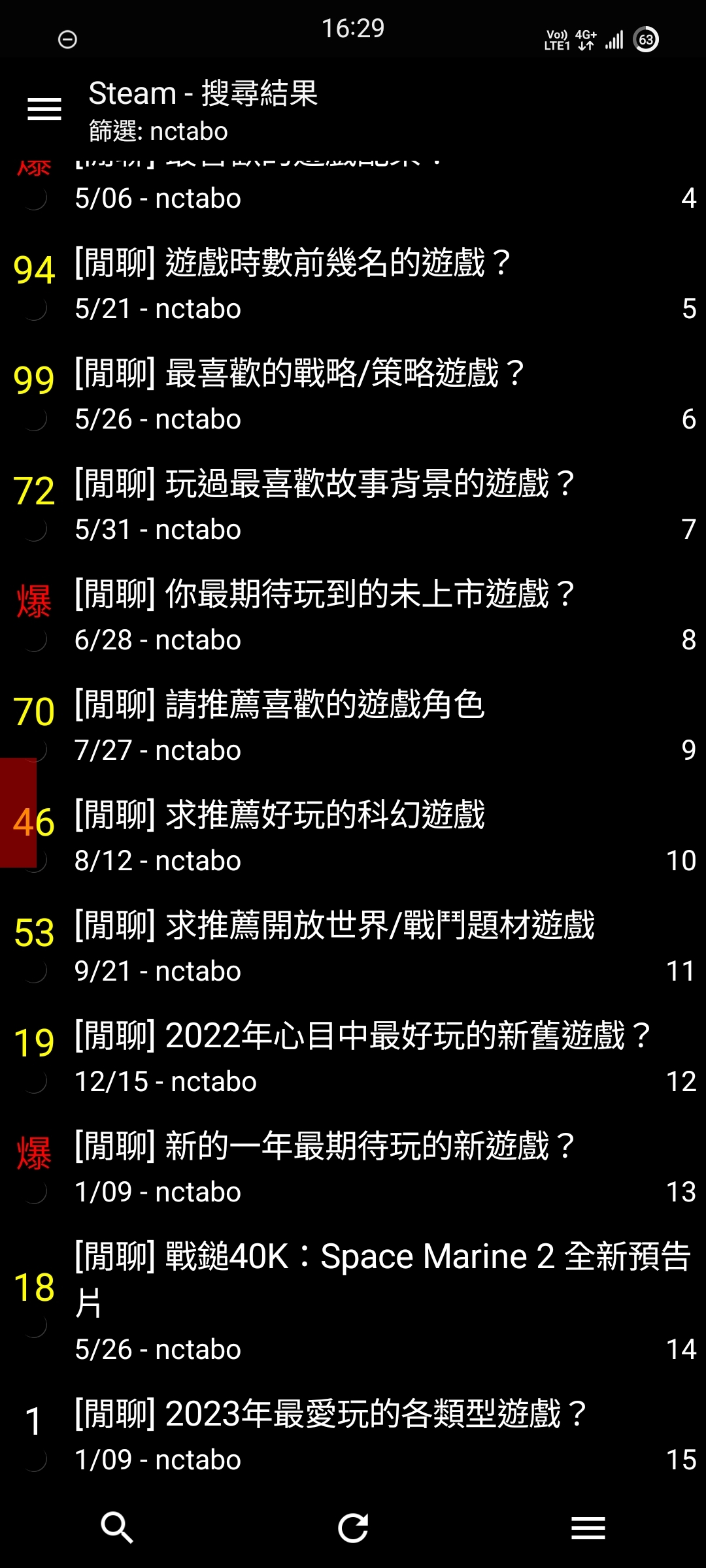Open the drawer menu button

pyautogui.click(x=44, y=109)
